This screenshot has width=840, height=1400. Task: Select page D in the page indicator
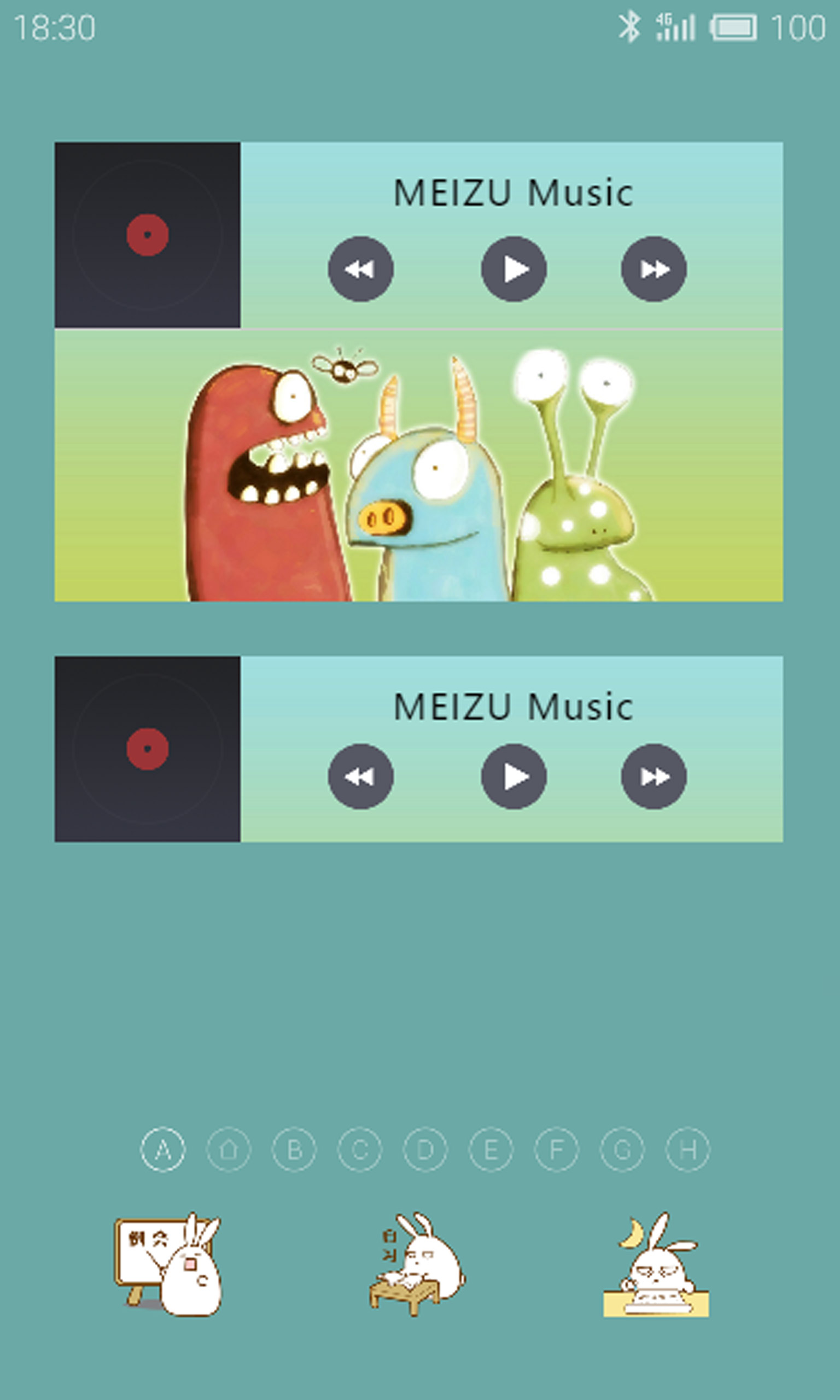[425, 1150]
